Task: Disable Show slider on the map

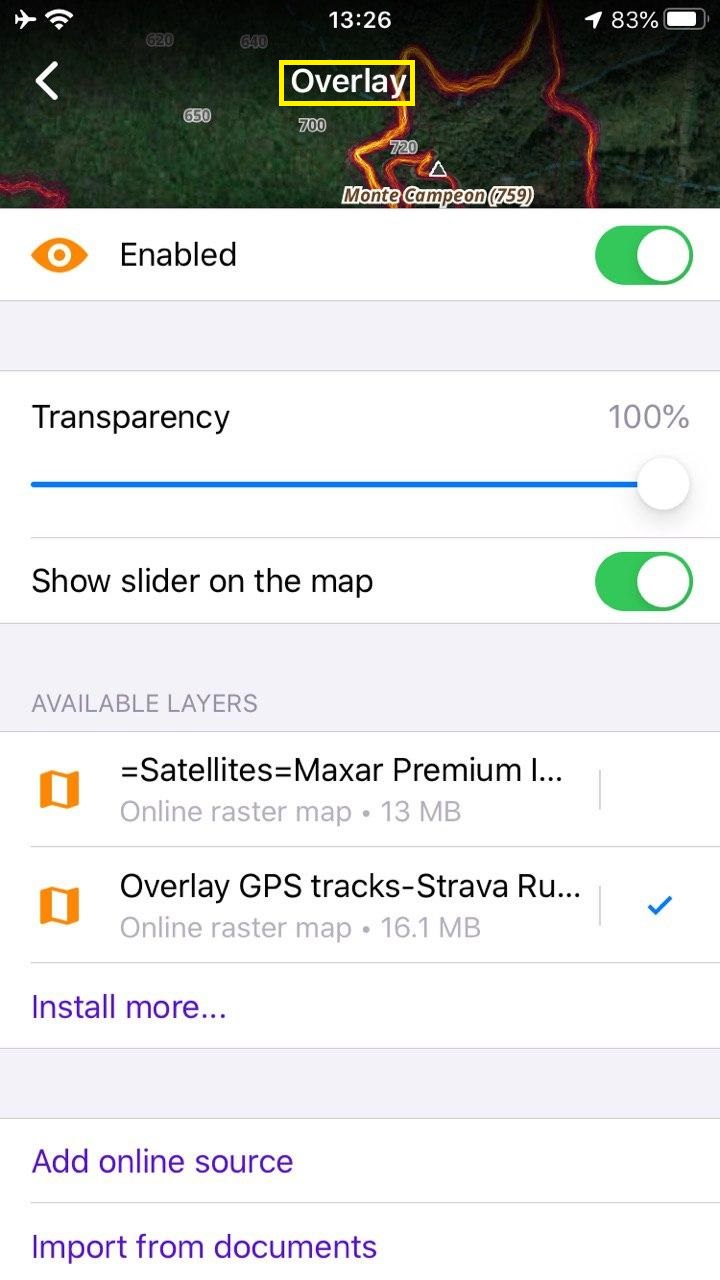Action: click(x=643, y=582)
